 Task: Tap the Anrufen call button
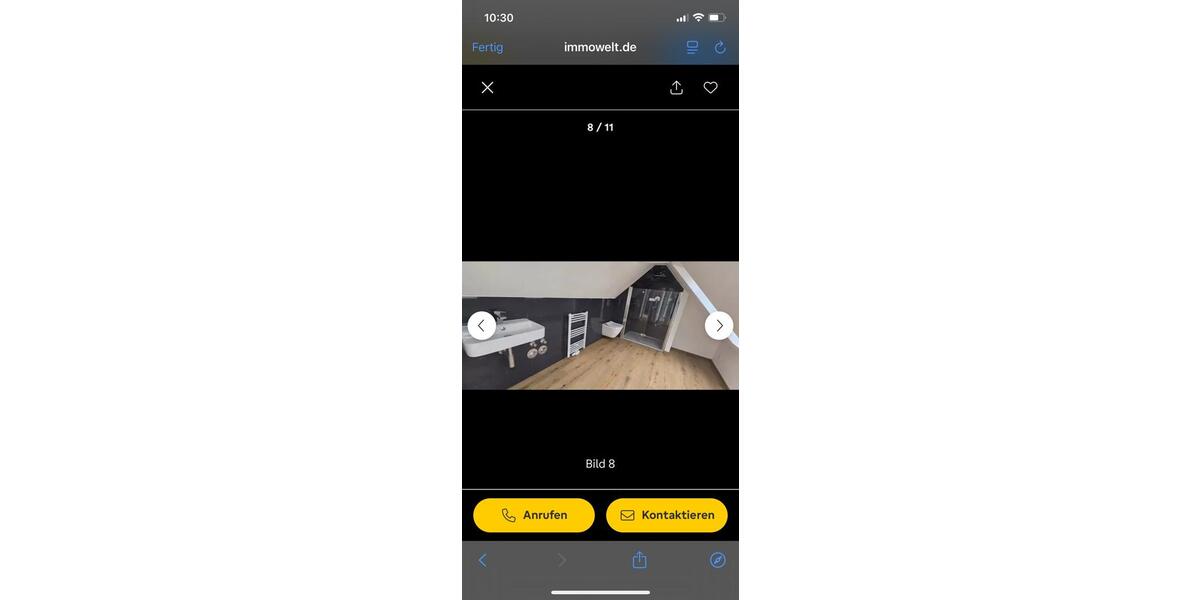(x=534, y=515)
